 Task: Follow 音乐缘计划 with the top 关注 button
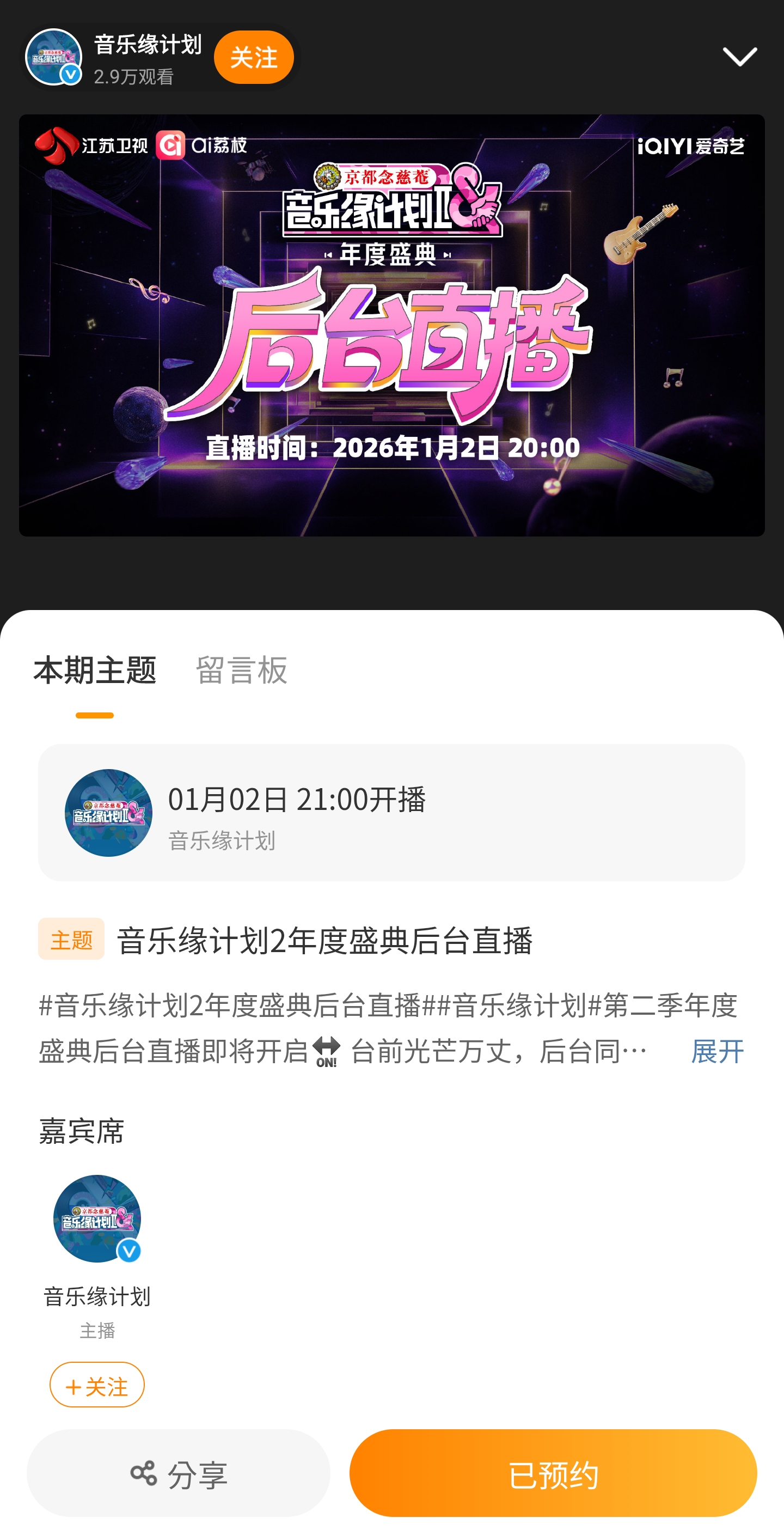point(253,57)
